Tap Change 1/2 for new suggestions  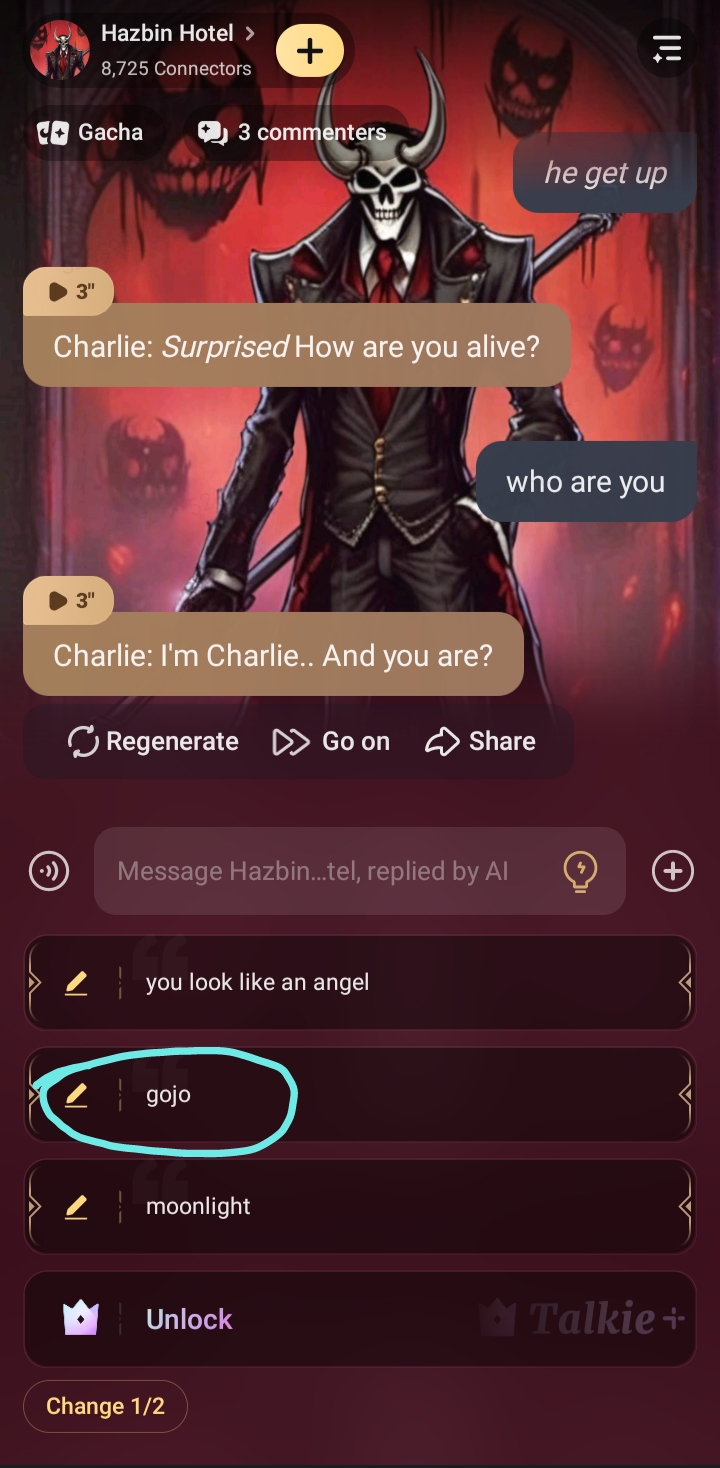pos(105,1406)
